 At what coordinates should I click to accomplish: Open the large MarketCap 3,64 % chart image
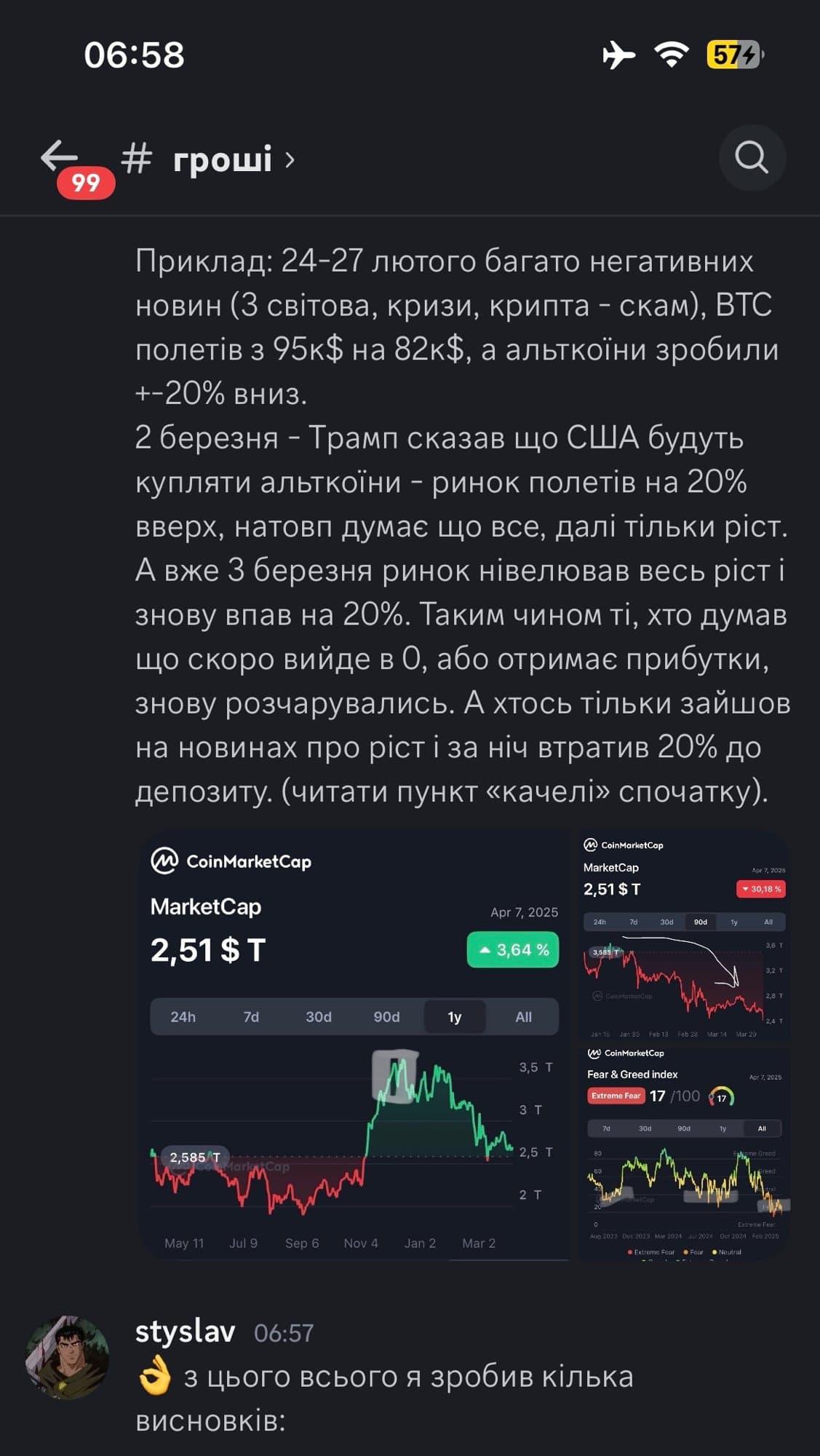pyautogui.click(x=355, y=1045)
